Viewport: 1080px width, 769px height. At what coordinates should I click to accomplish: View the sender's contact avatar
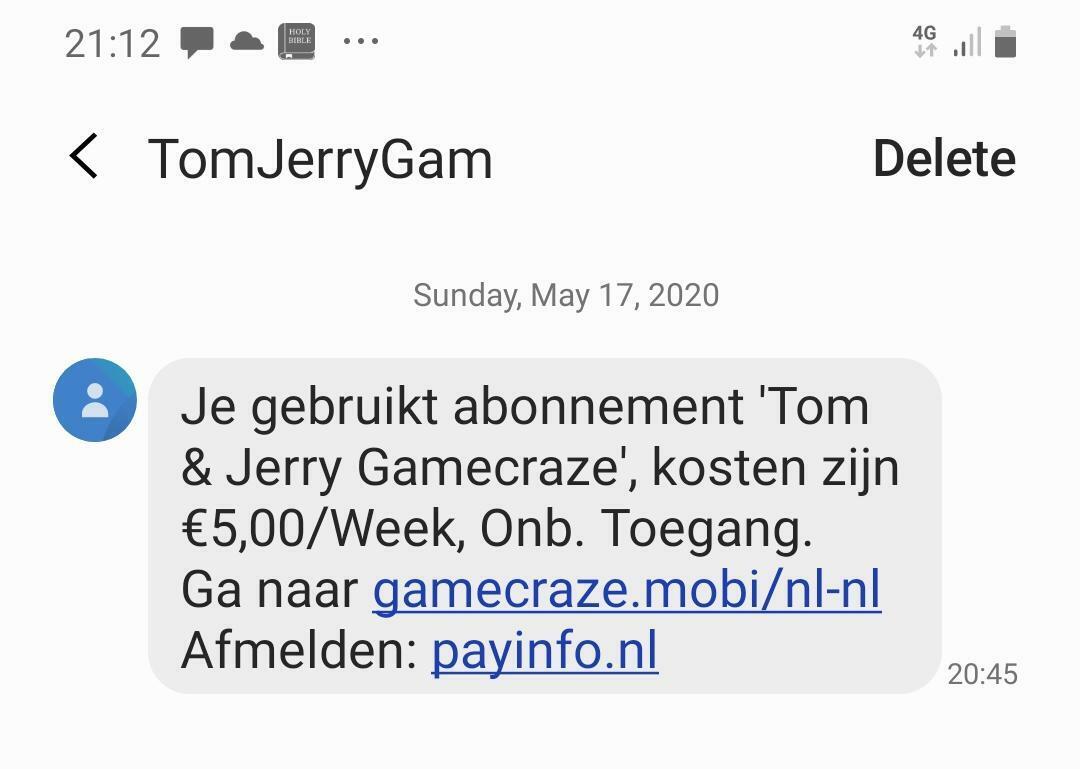tap(95, 400)
